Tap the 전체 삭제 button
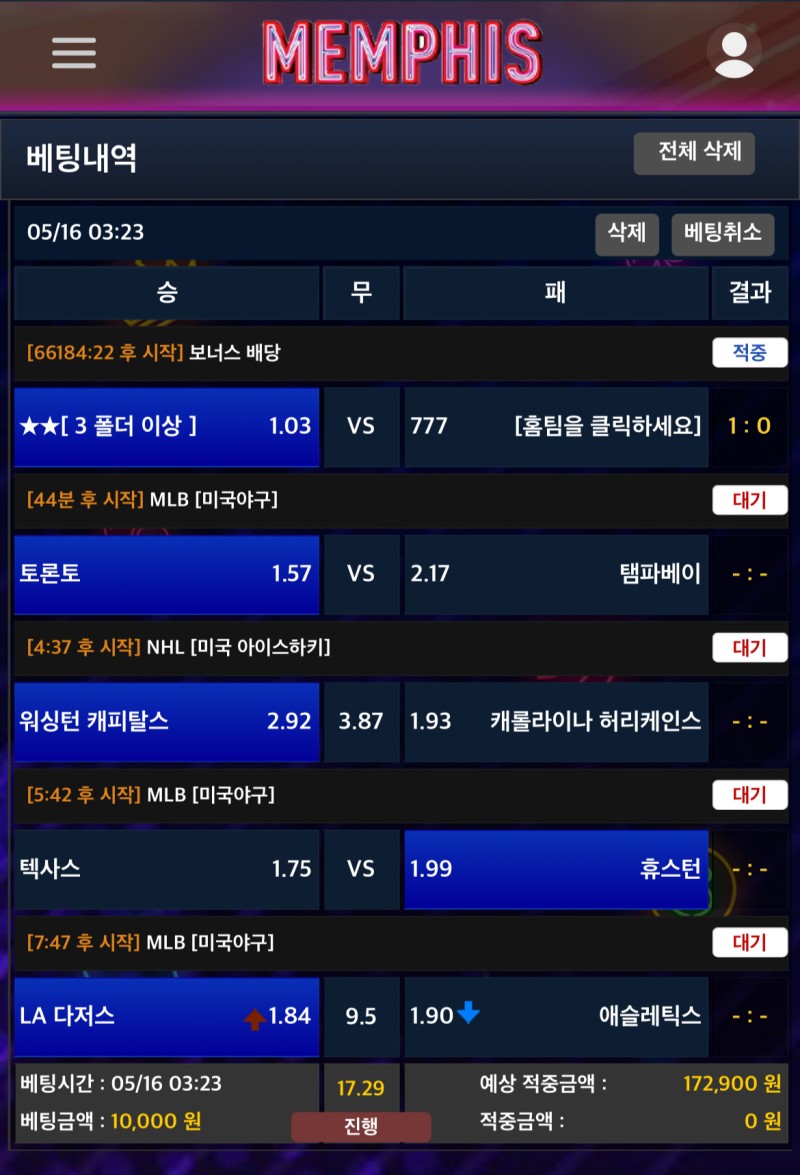This screenshot has height=1175, width=800. point(694,153)
